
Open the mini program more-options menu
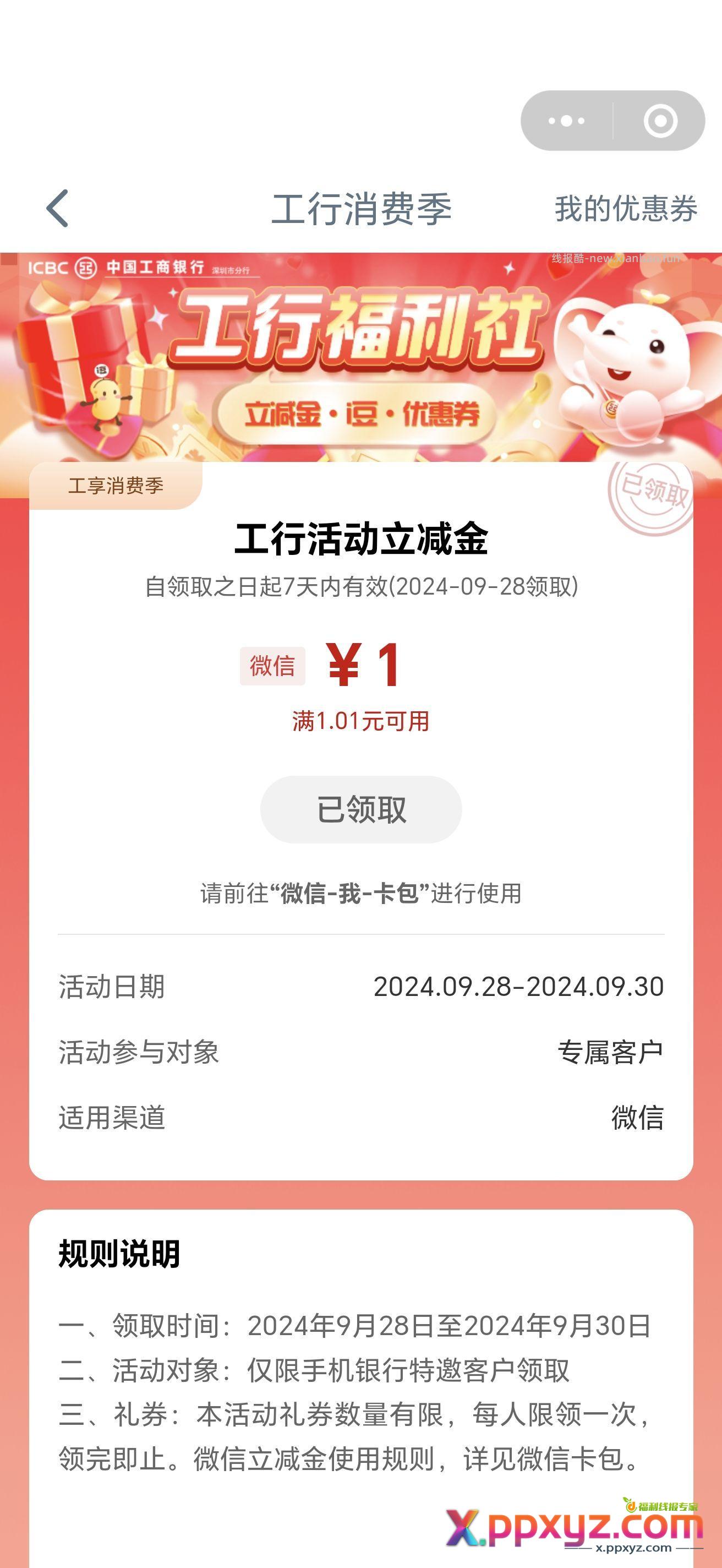[566, 121]
